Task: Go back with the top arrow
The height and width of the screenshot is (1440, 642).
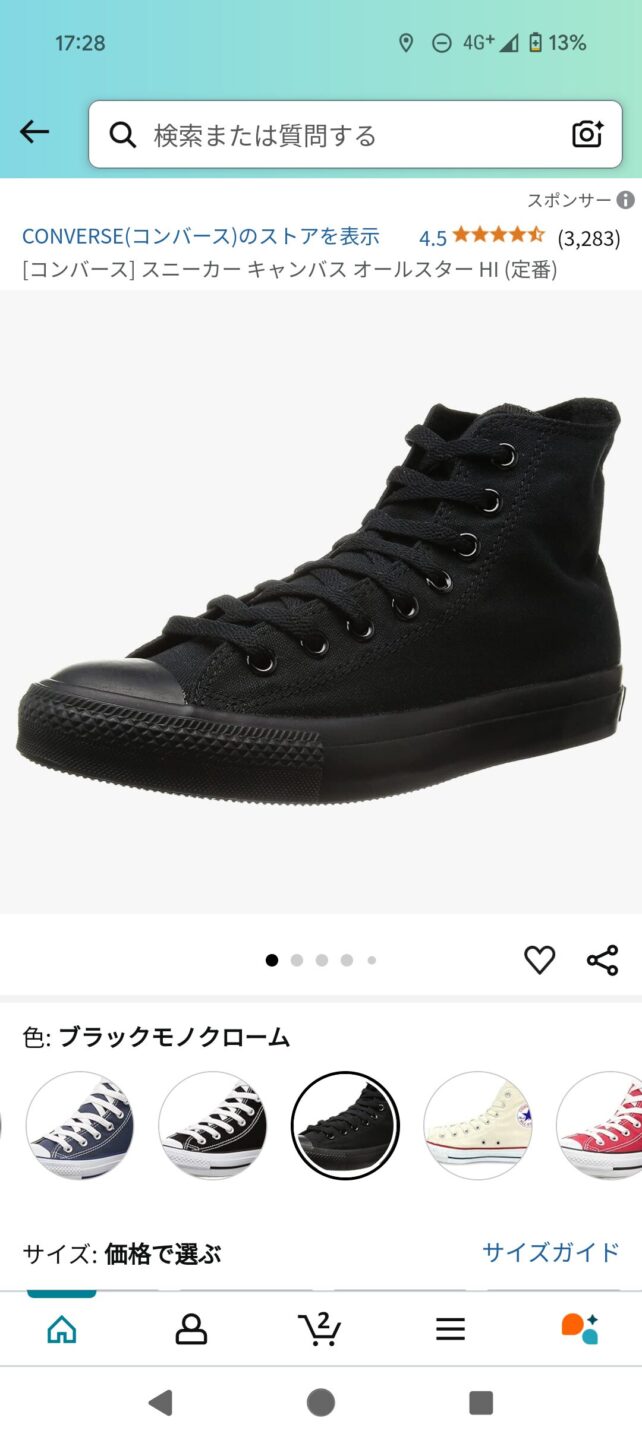Action: point(34,132)
